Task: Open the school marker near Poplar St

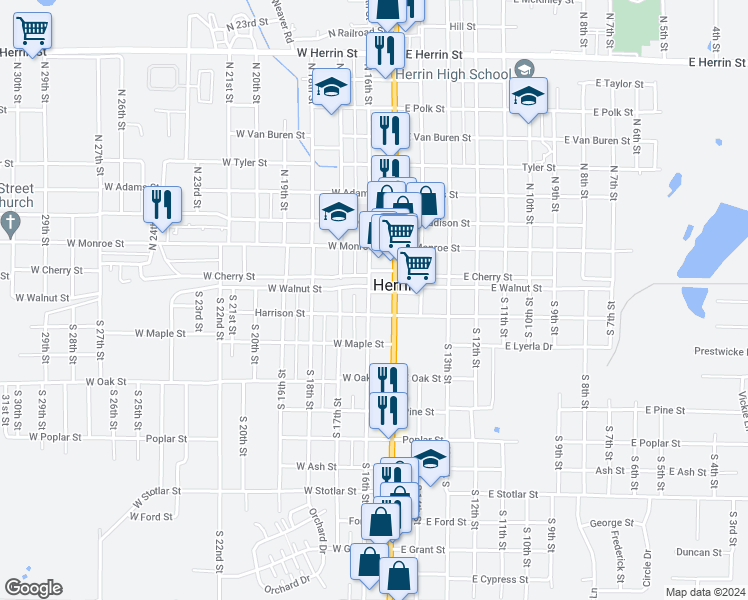Action: tap(430, 460)
